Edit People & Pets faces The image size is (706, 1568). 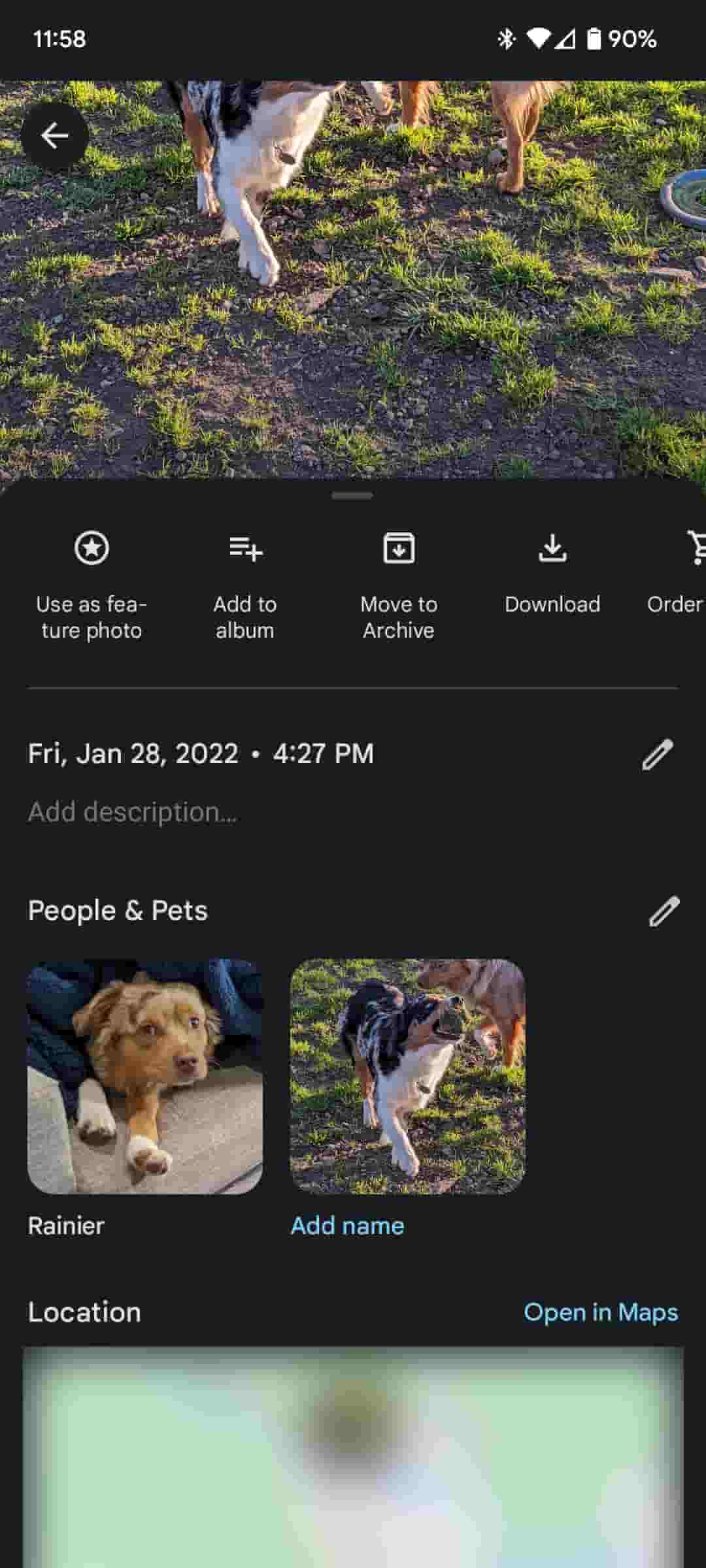[x=664, y=911]
